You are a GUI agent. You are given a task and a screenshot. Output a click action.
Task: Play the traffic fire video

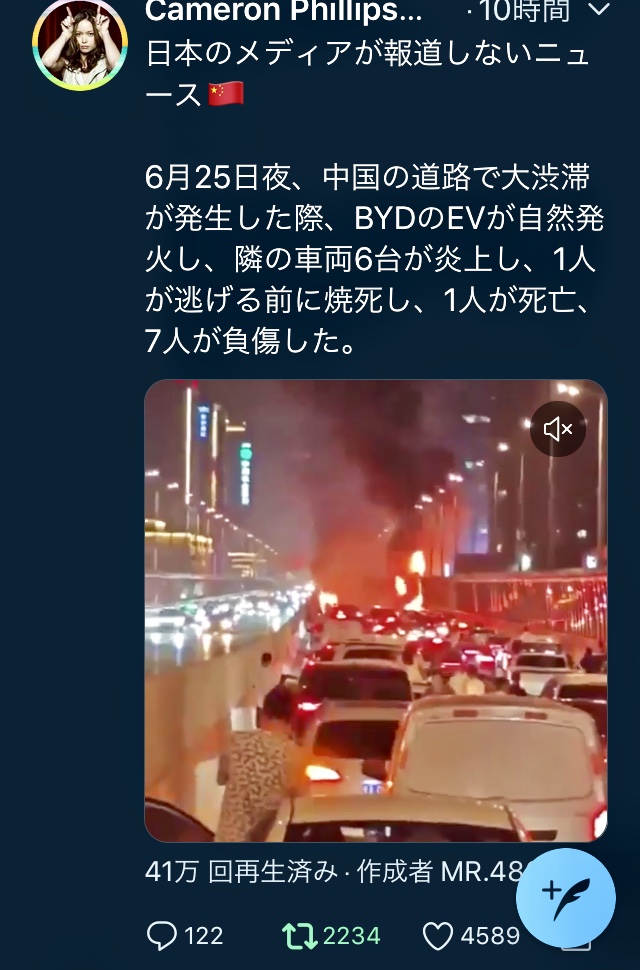(375, 610)
